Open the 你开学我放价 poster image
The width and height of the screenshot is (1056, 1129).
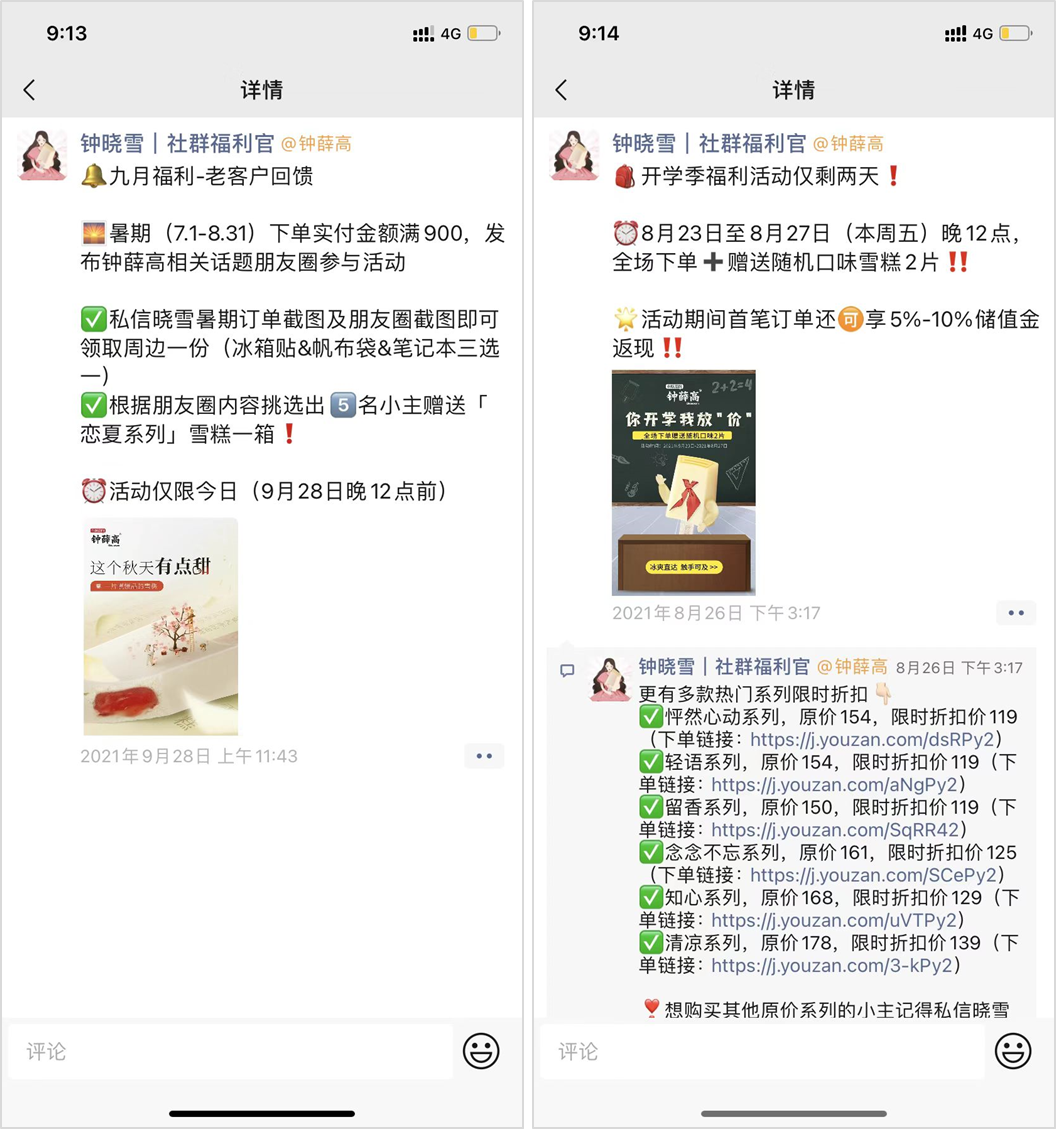tap(683, 482)
